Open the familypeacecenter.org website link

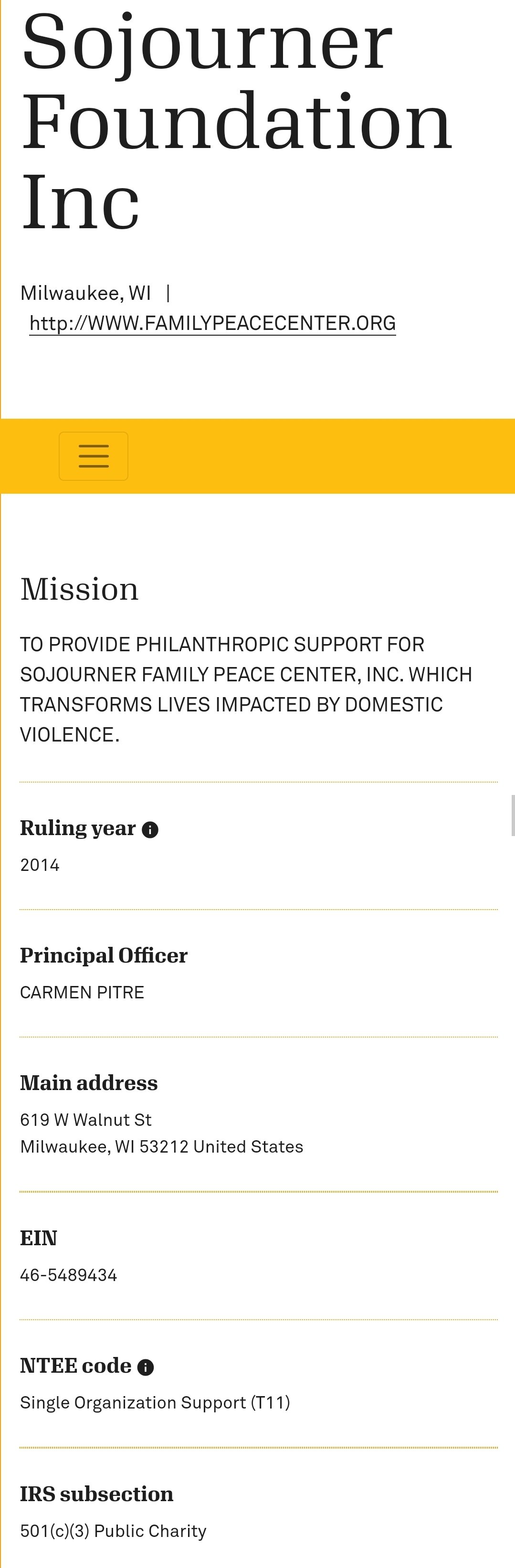click(212, 323)
